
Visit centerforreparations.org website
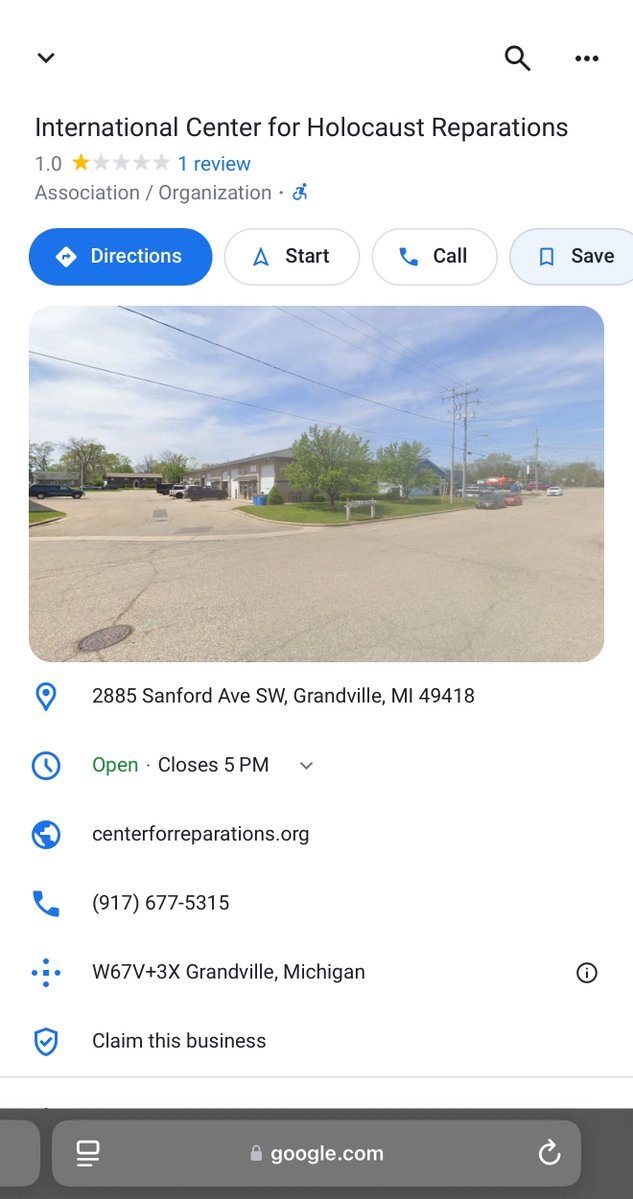point(200,834)
